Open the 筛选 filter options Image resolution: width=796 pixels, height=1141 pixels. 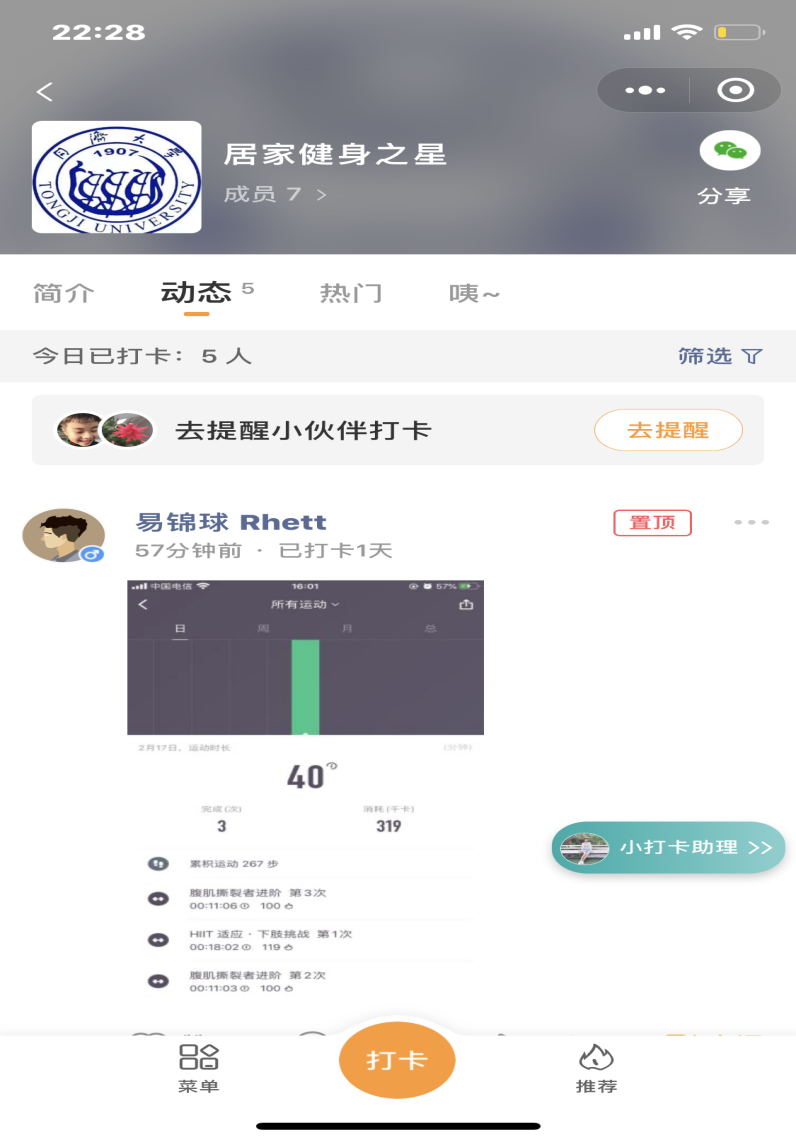pos(720,356)
